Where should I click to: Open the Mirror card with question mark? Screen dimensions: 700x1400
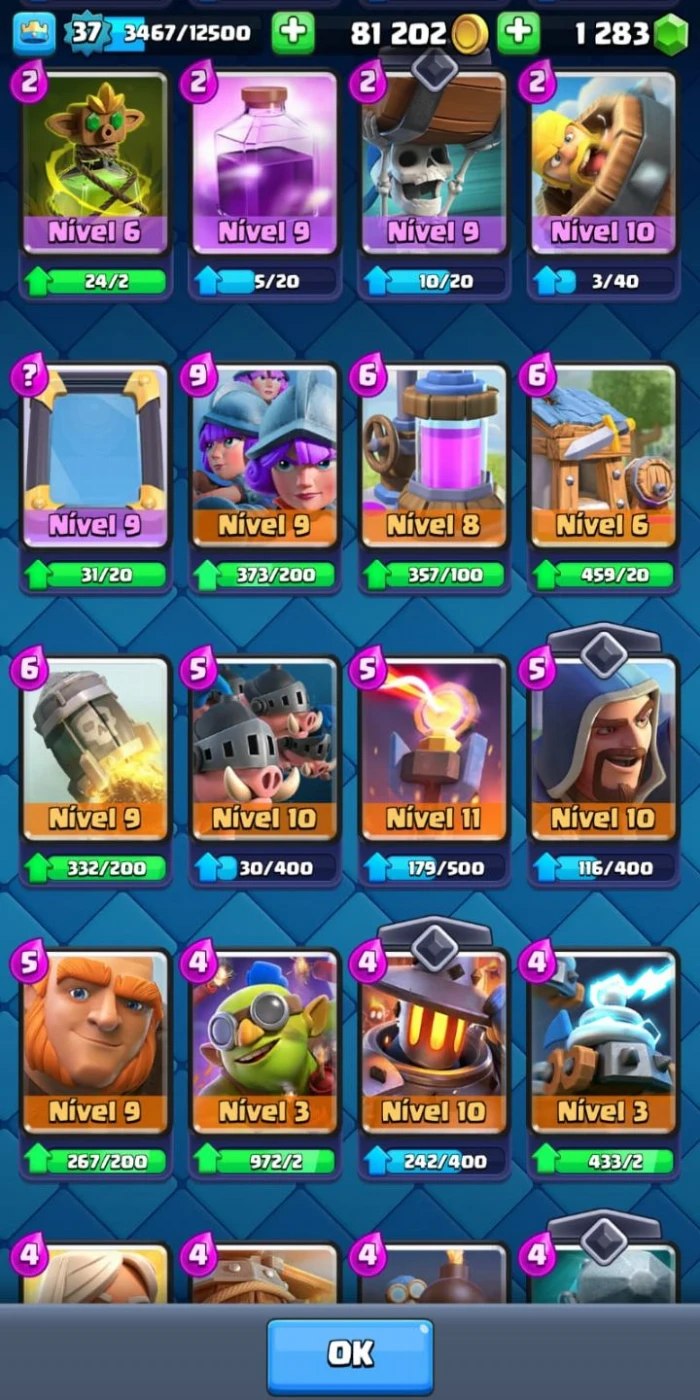coord(95,457)
